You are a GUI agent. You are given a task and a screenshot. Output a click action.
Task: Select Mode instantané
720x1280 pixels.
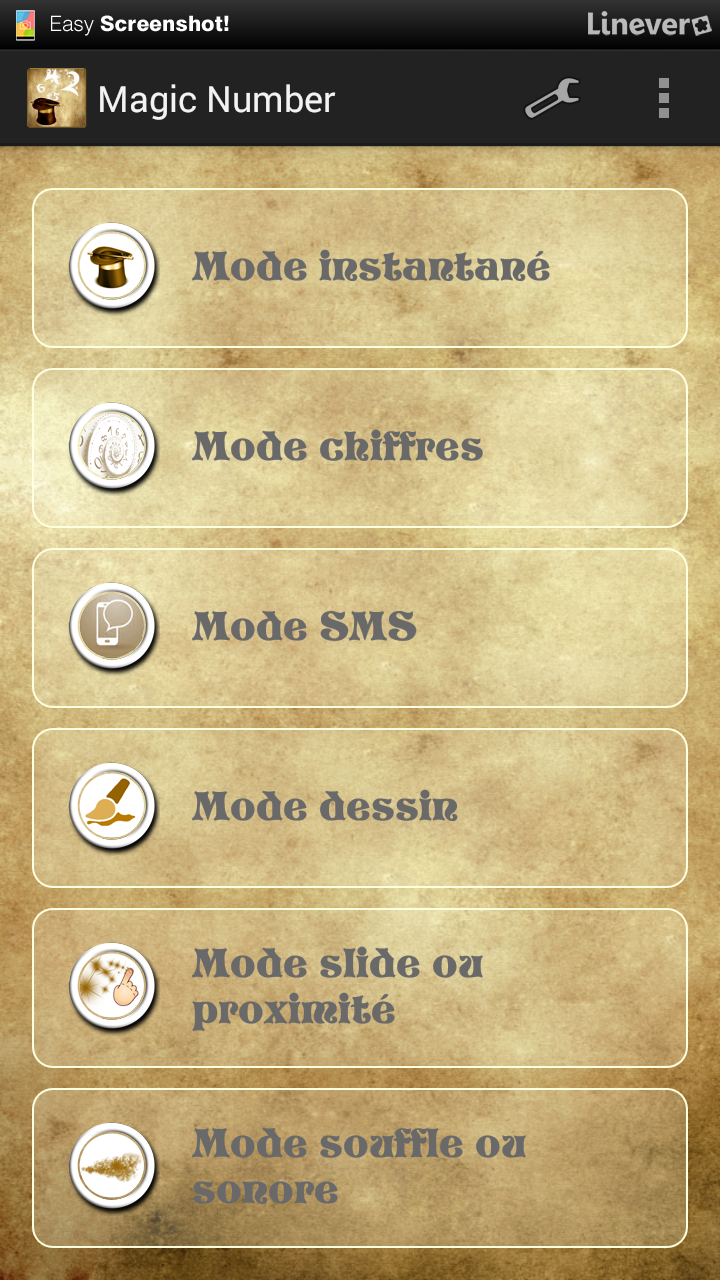coord(360,268)
